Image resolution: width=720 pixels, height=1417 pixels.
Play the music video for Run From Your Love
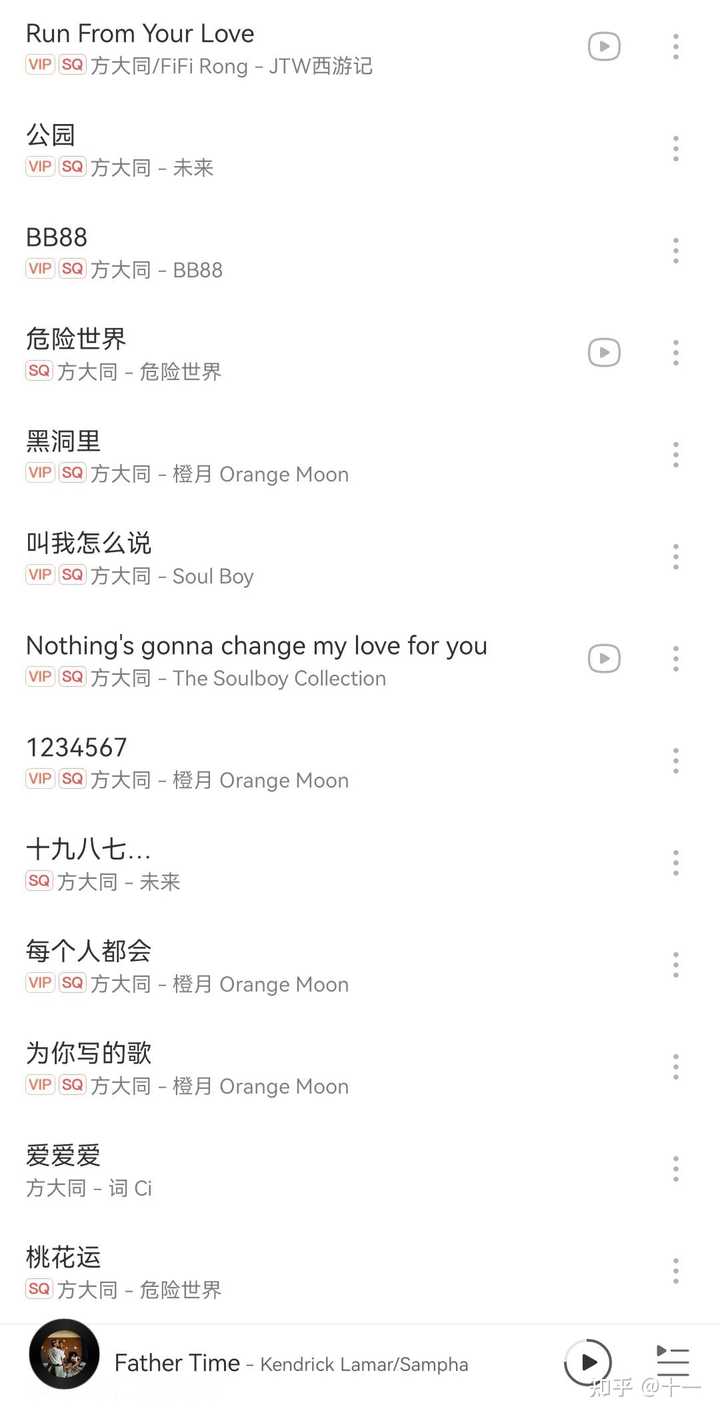(x=603, y=47)
